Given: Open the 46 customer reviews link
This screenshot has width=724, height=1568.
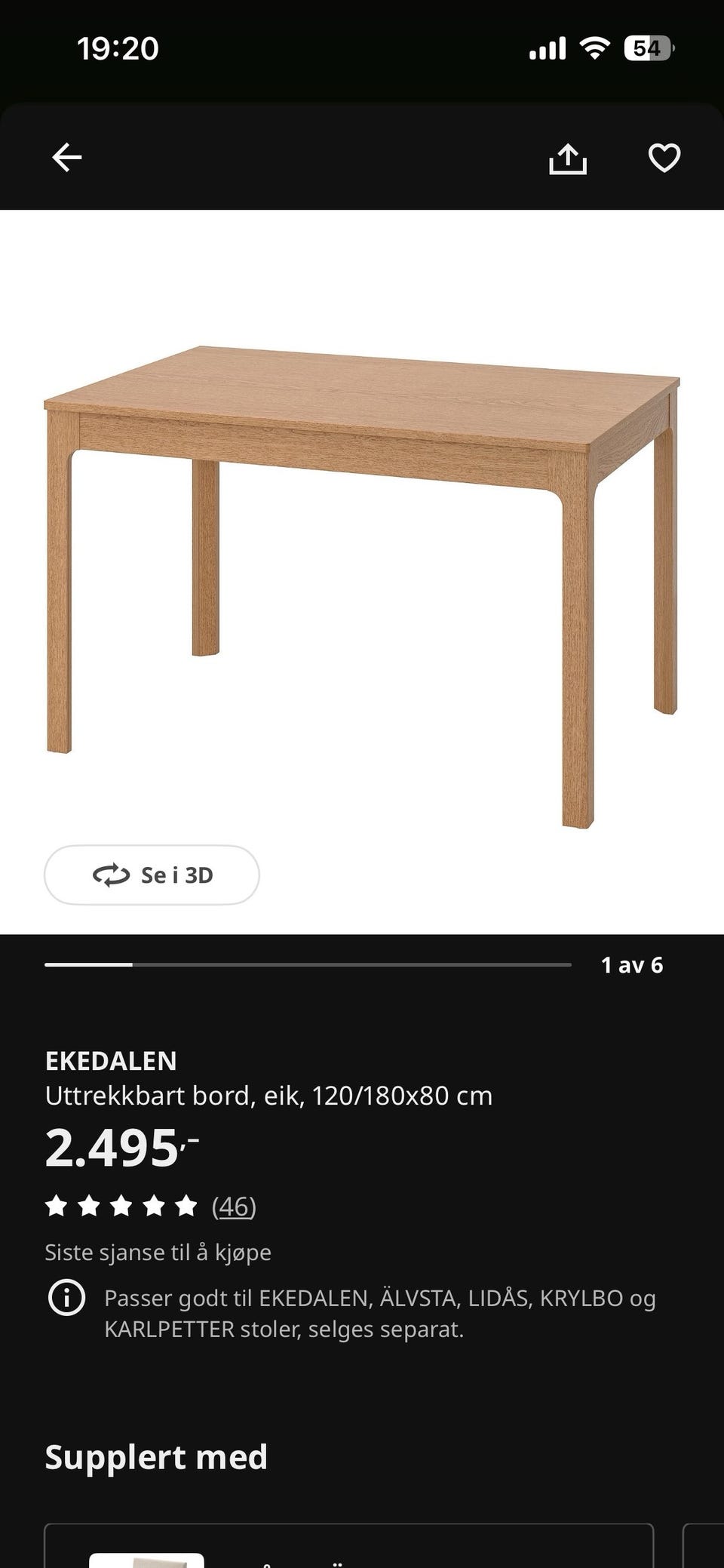Looking at the screenshot, I should pyautogui.click(x=234, y=1205).
